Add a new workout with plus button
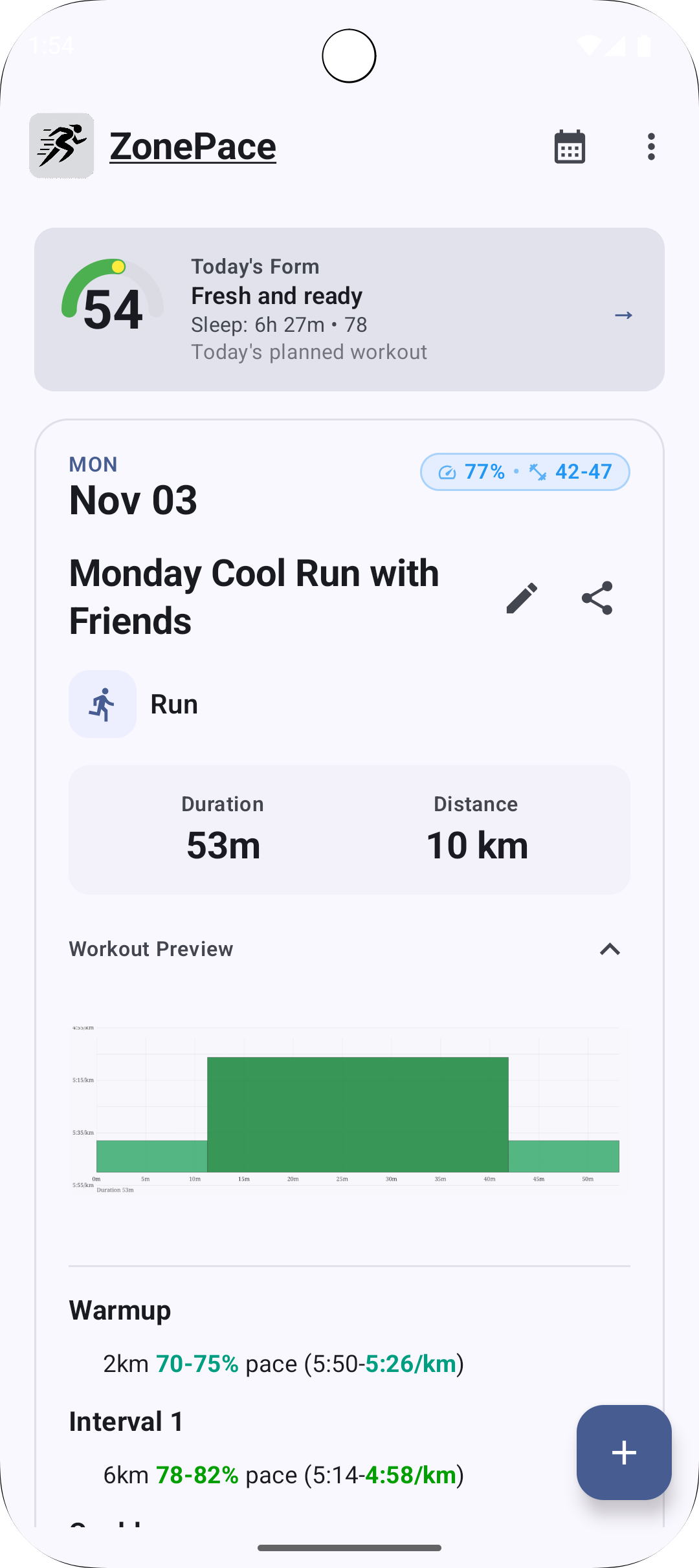This screenshot has height=1568, width=699. pyautogui.click(x=623, y=1452)
